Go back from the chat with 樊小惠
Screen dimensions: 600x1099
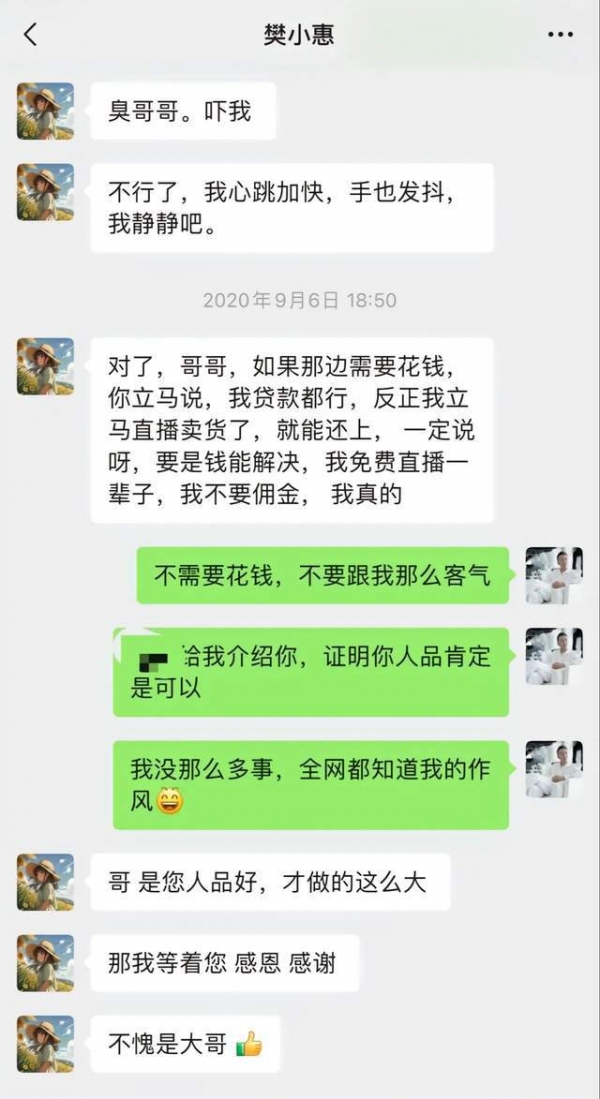31,34
